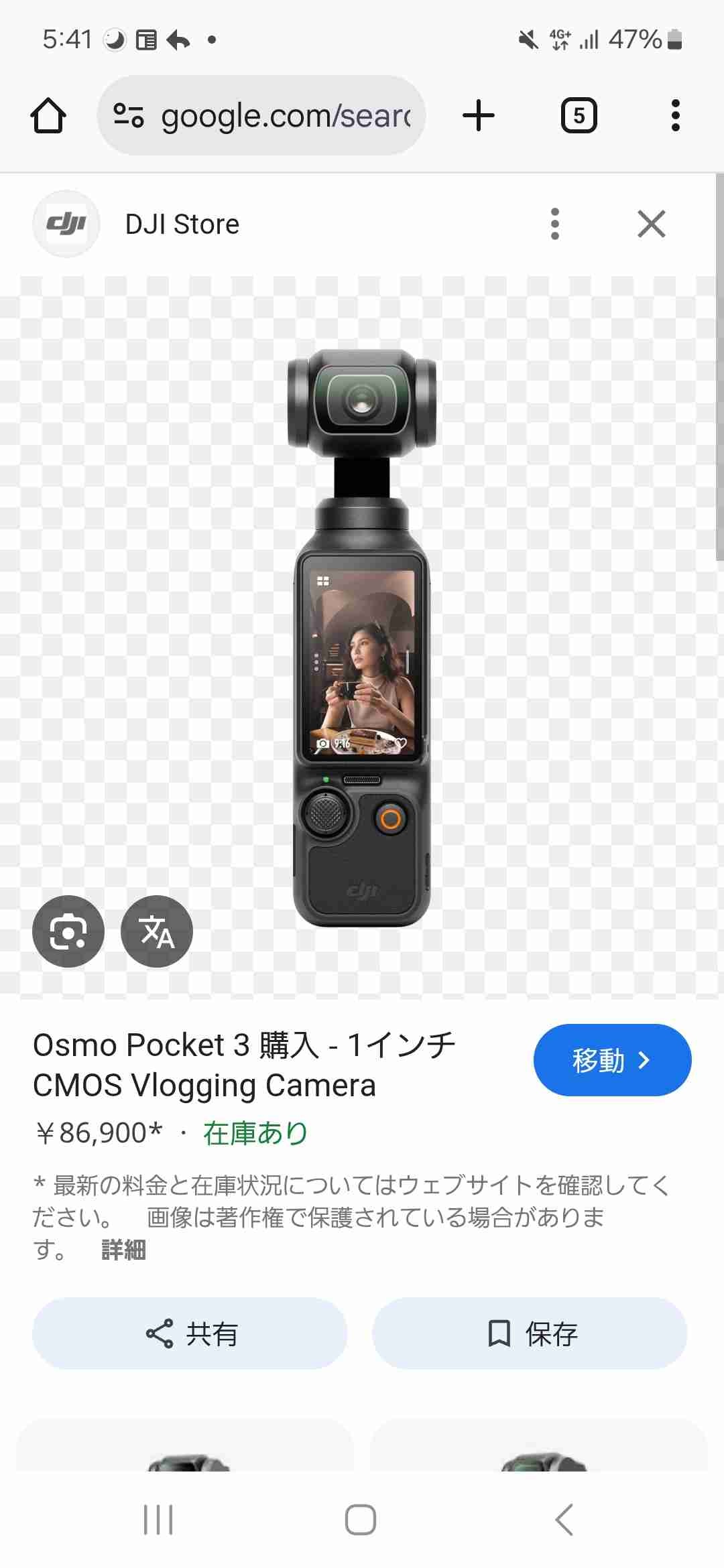The width and height of the screenshot is (724, 1568).
Task: Open the 詳細 link for more details
Action: [x=123, y=1250]
